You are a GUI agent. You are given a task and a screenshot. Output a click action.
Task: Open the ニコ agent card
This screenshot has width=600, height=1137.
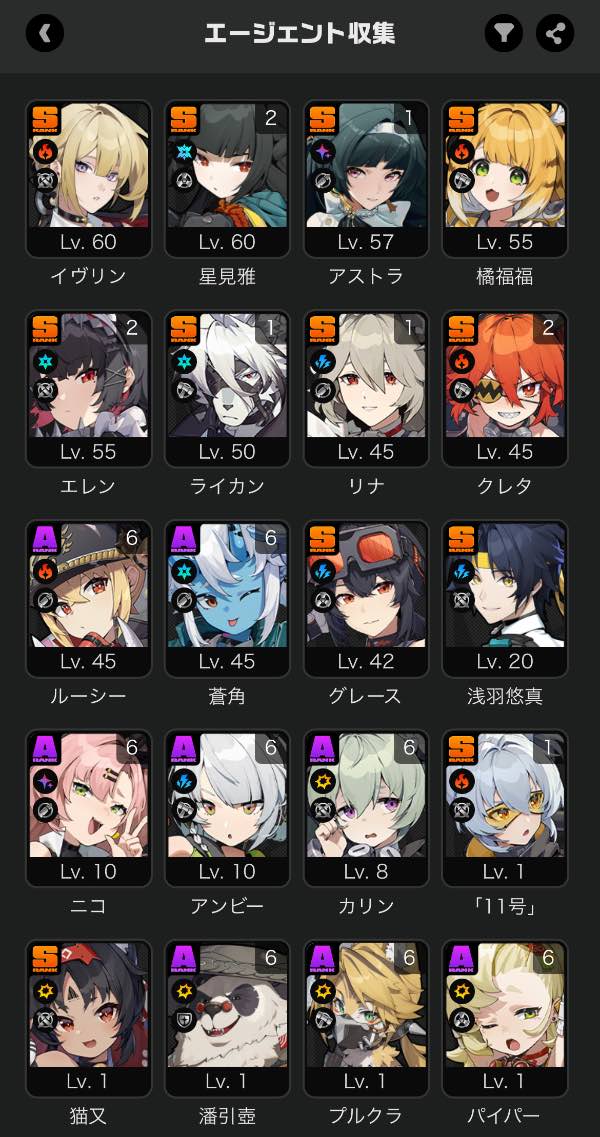(x=89, y=809)
